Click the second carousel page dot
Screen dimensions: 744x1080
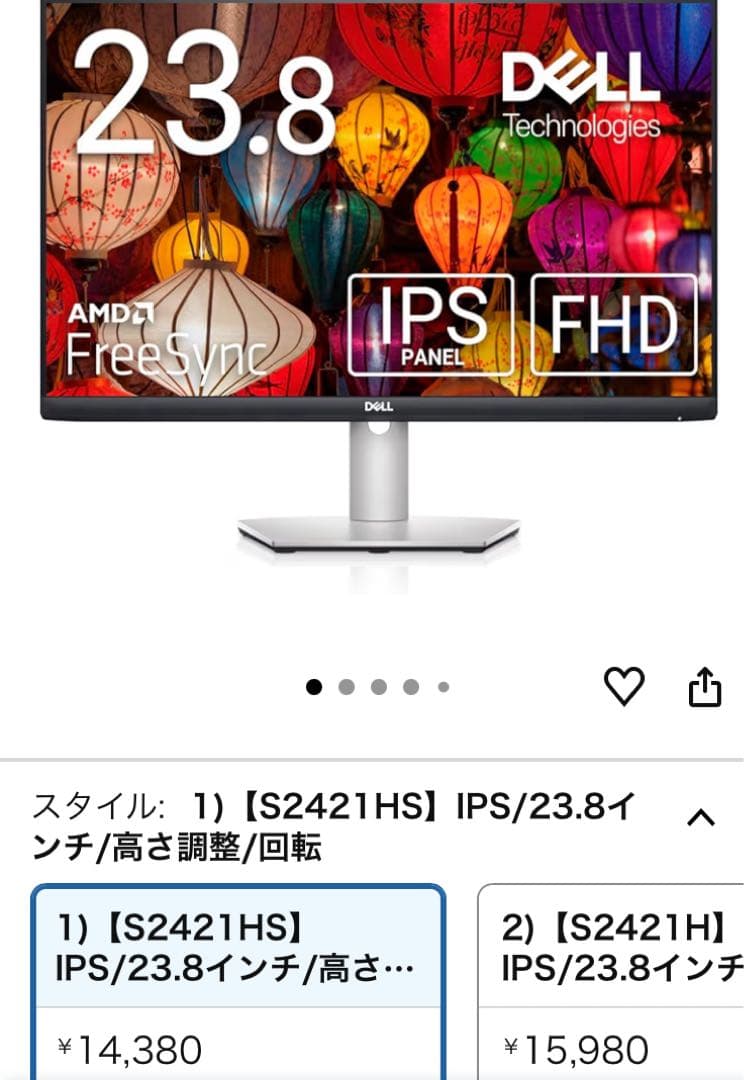point(347,687)
